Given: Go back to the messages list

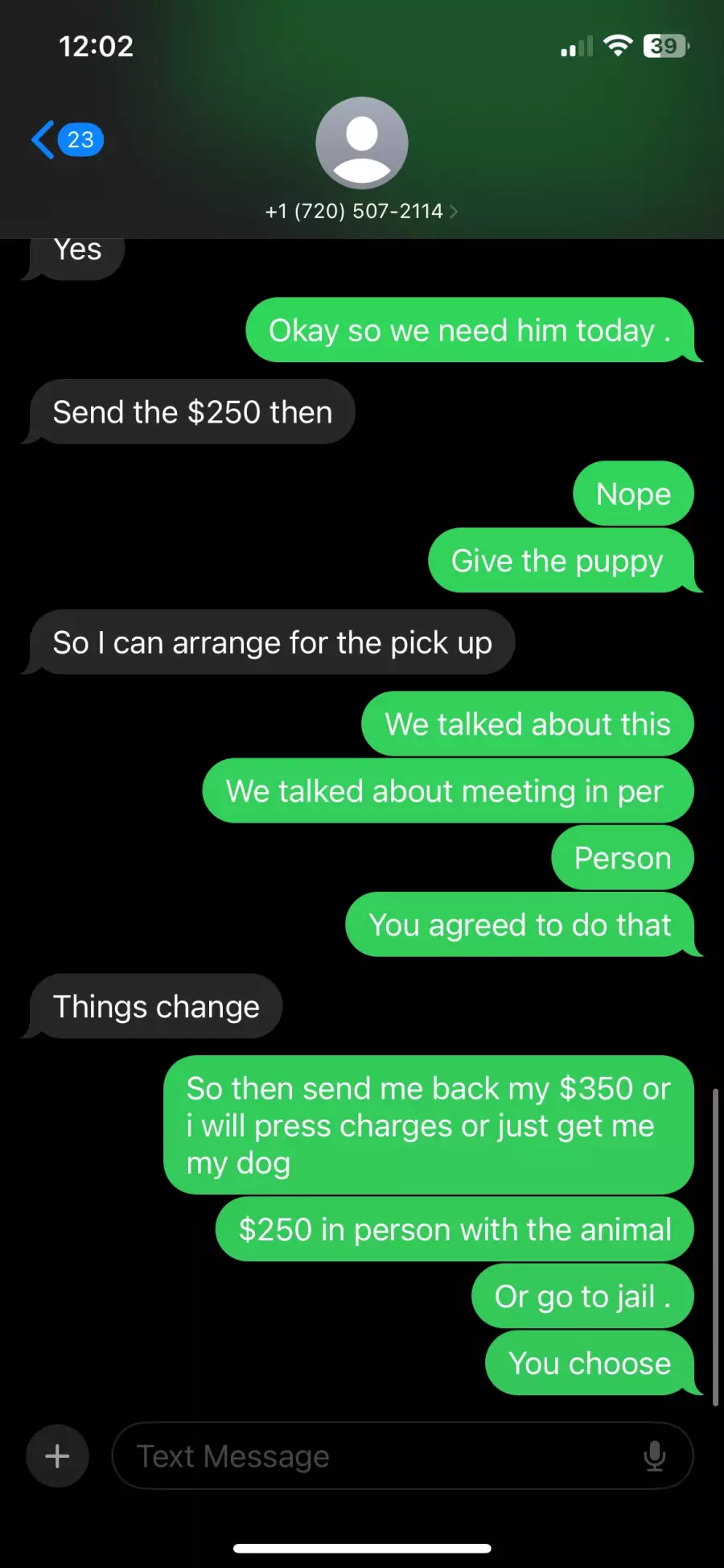Looking at the screenshot, I should point(68,140).
